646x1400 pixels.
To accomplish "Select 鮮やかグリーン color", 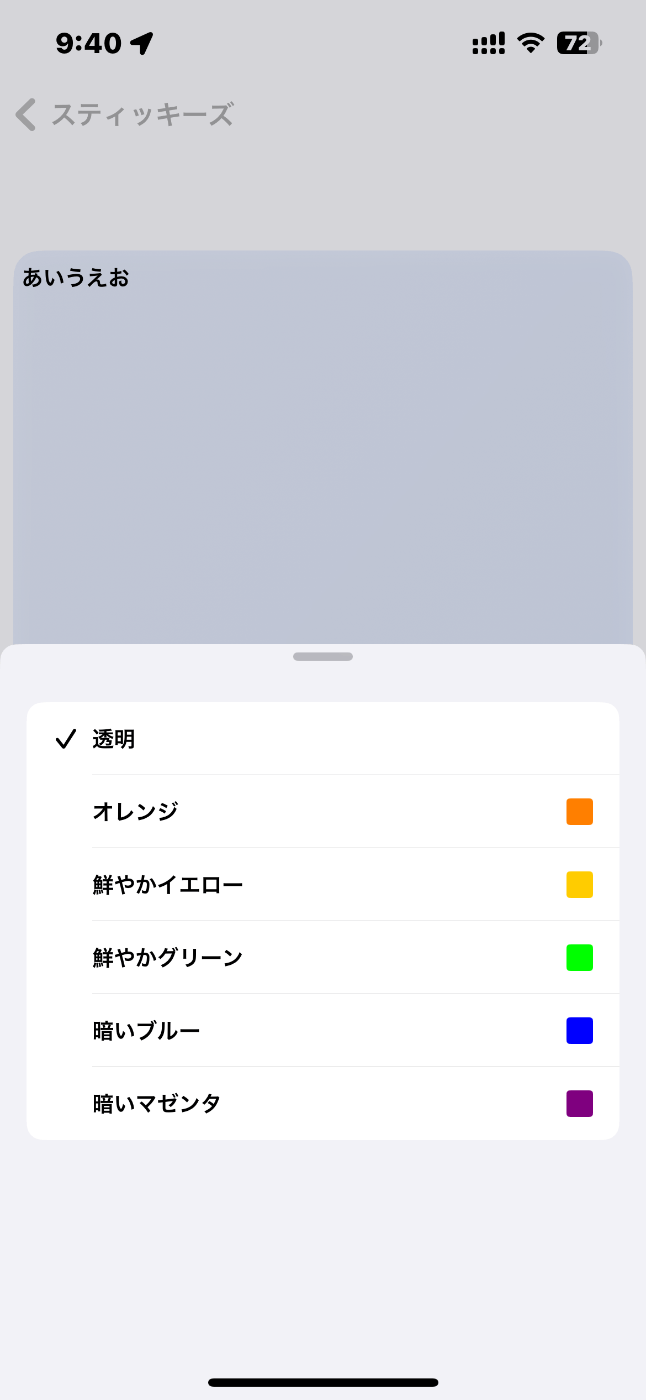I will (323, 958).
